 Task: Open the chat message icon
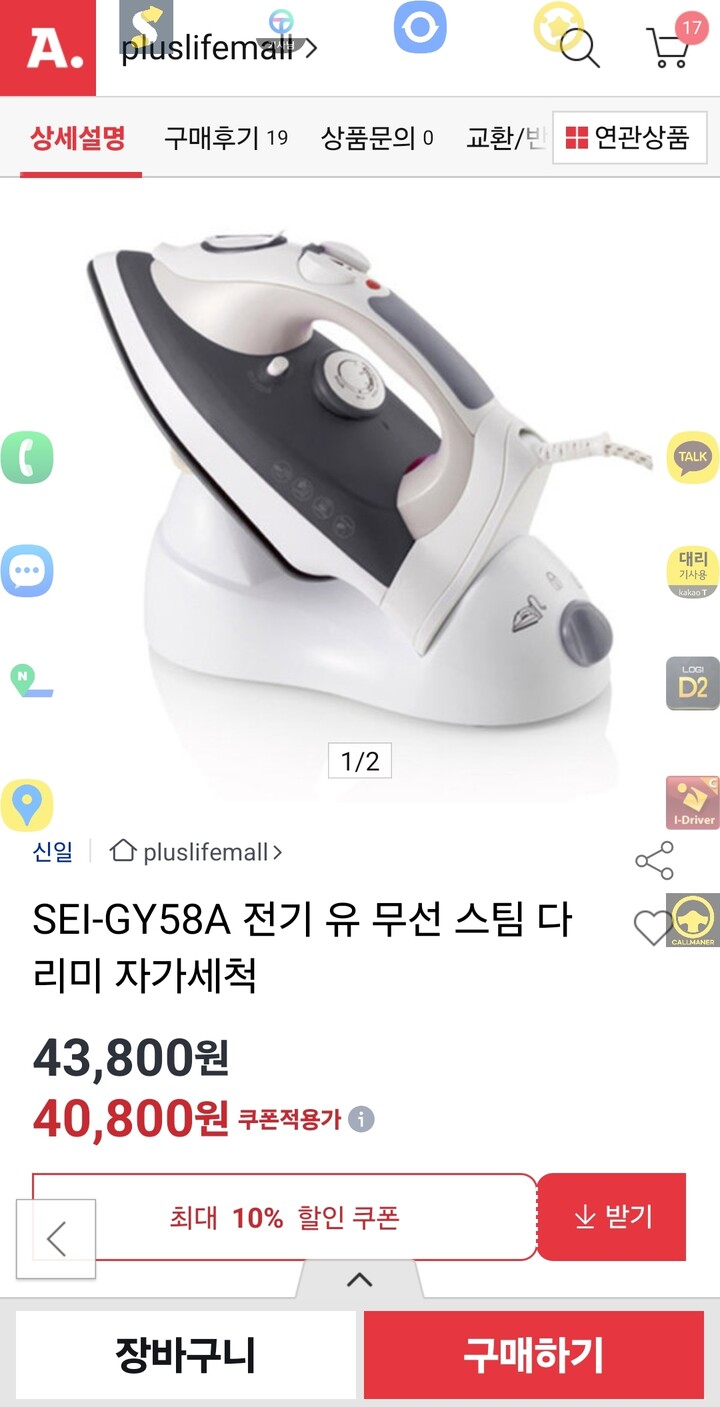28,571
